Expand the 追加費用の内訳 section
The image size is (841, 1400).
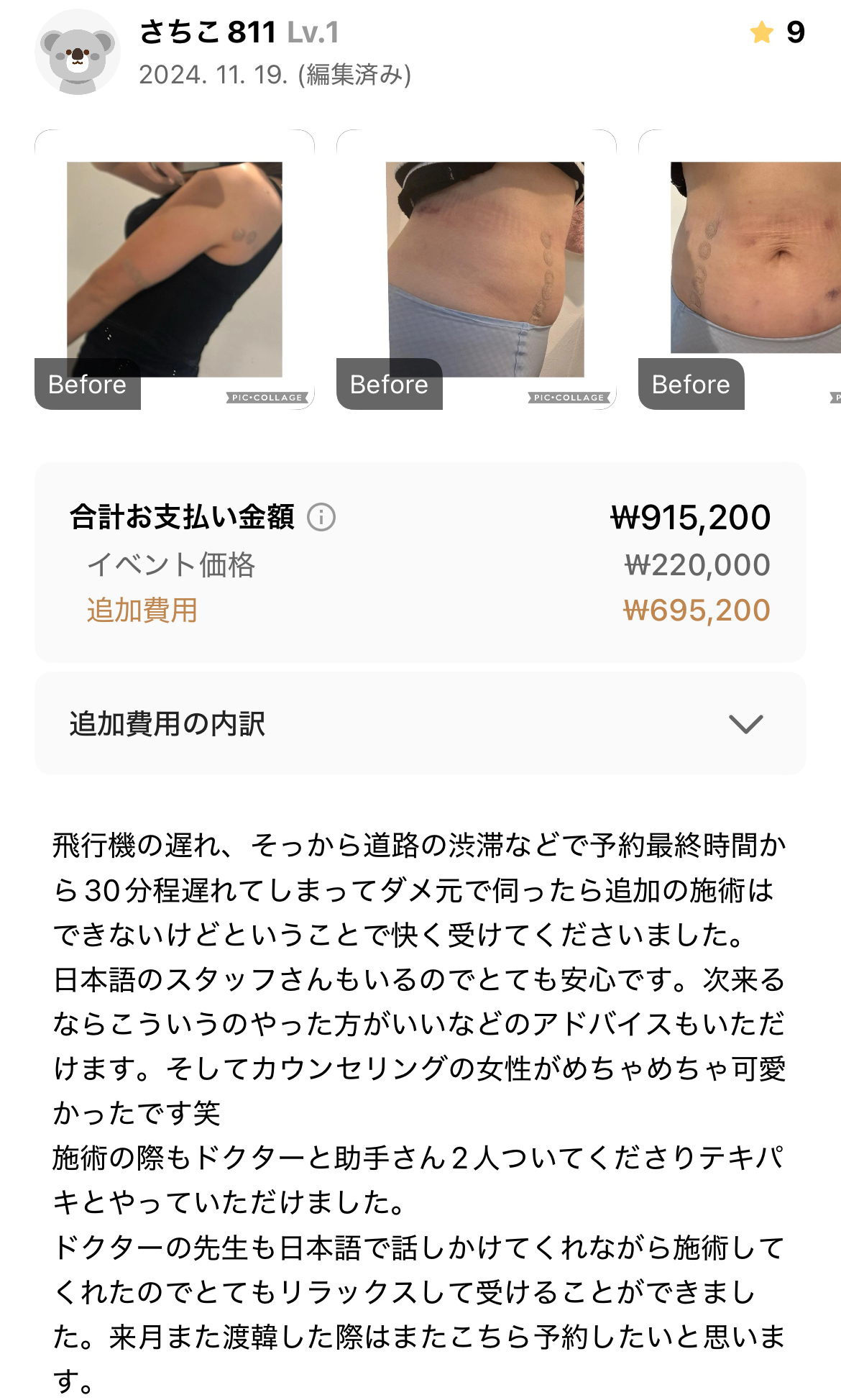pyautogui.click(x=420, y=723)
